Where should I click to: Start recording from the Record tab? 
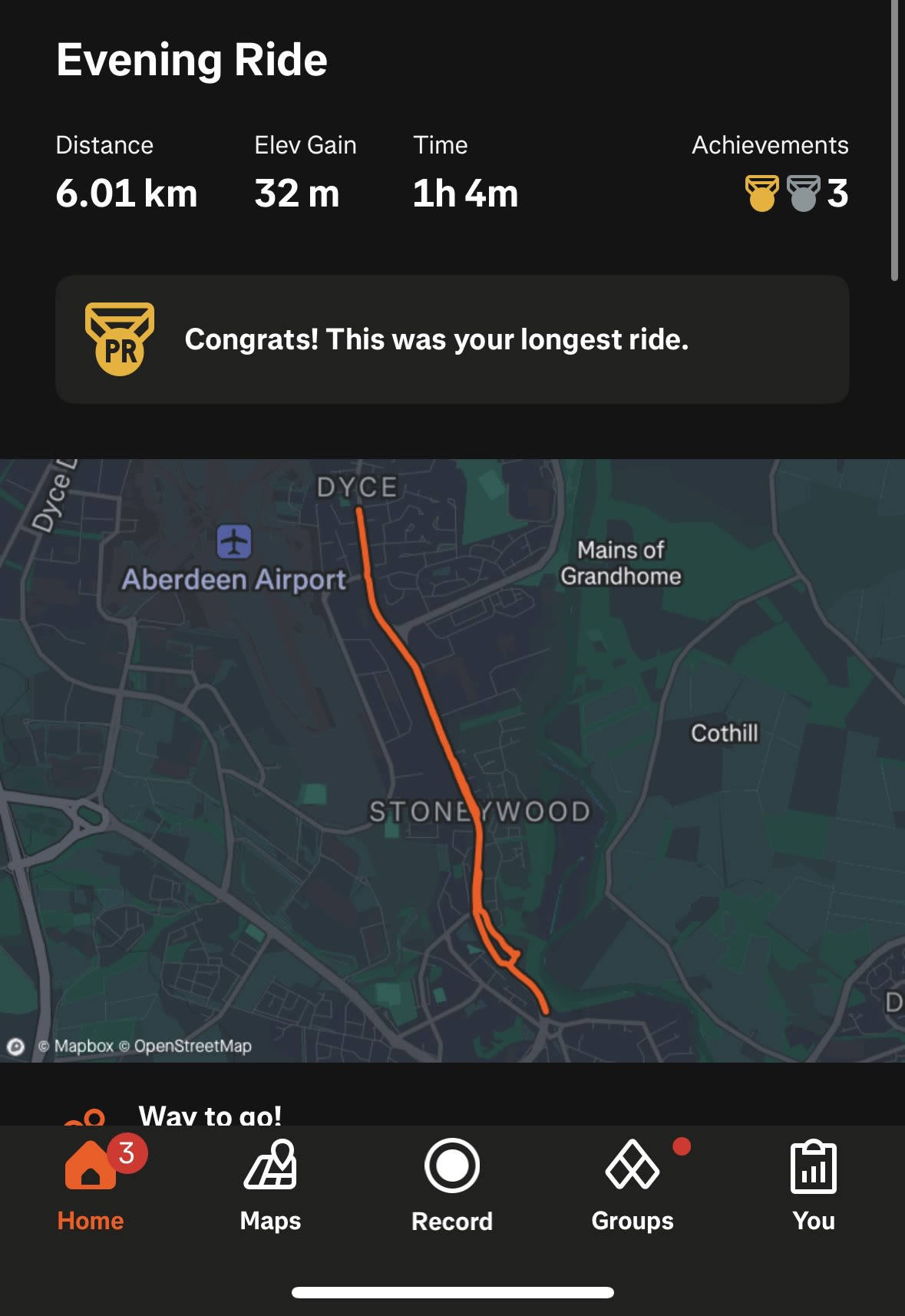click(x=452, y=1184)
